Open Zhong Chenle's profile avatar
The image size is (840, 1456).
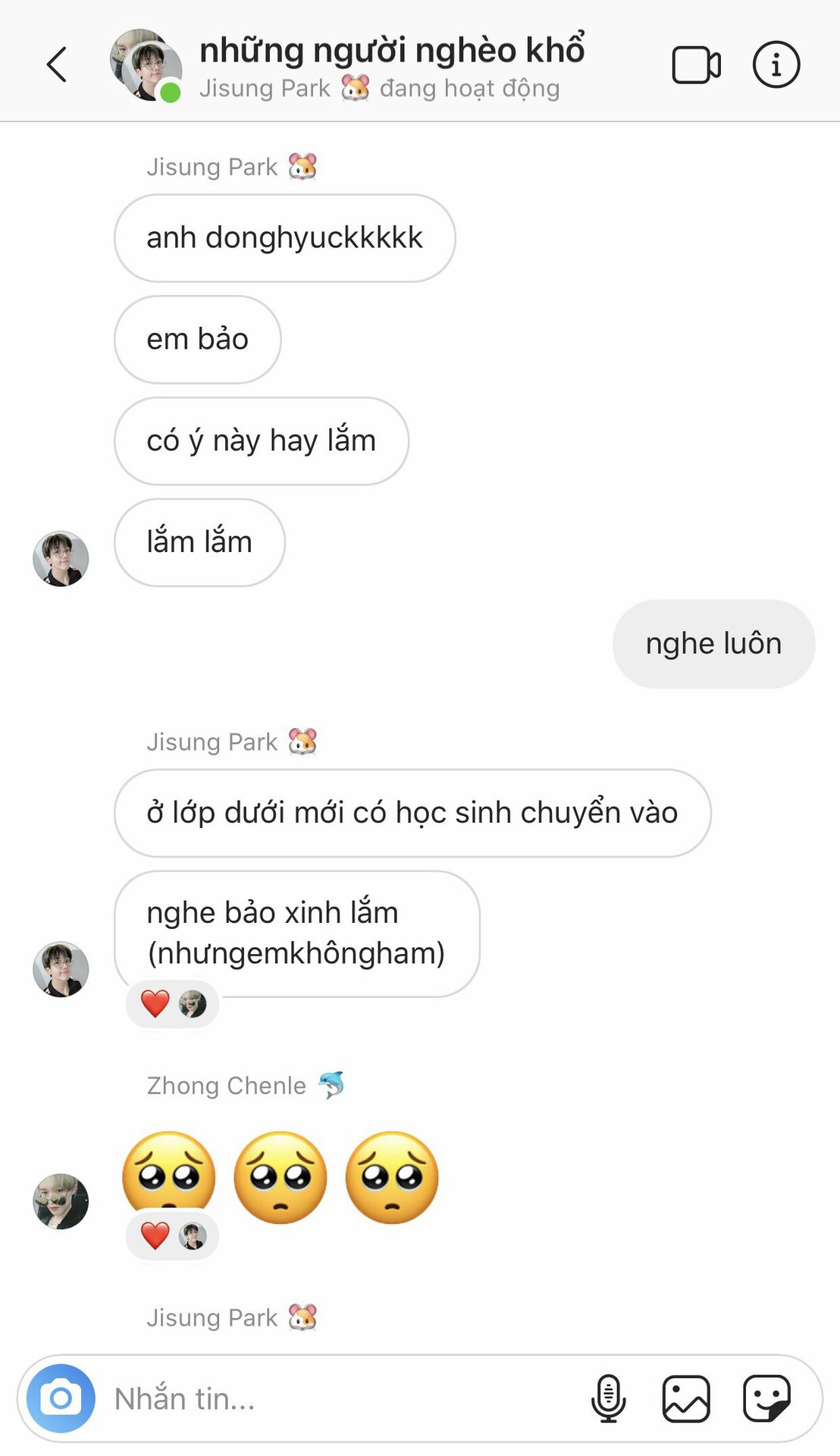coord(61,1201)
